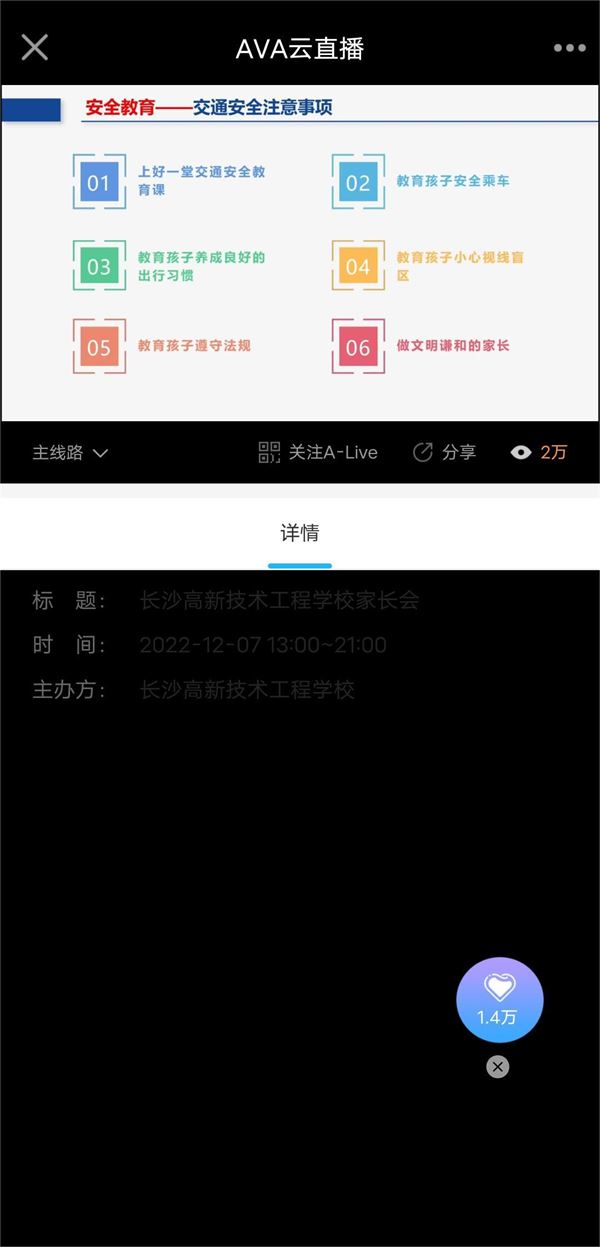This screenshot has height=1247, width=600.
Task: Switch to the 详情 tab
Action: (299, 533)
